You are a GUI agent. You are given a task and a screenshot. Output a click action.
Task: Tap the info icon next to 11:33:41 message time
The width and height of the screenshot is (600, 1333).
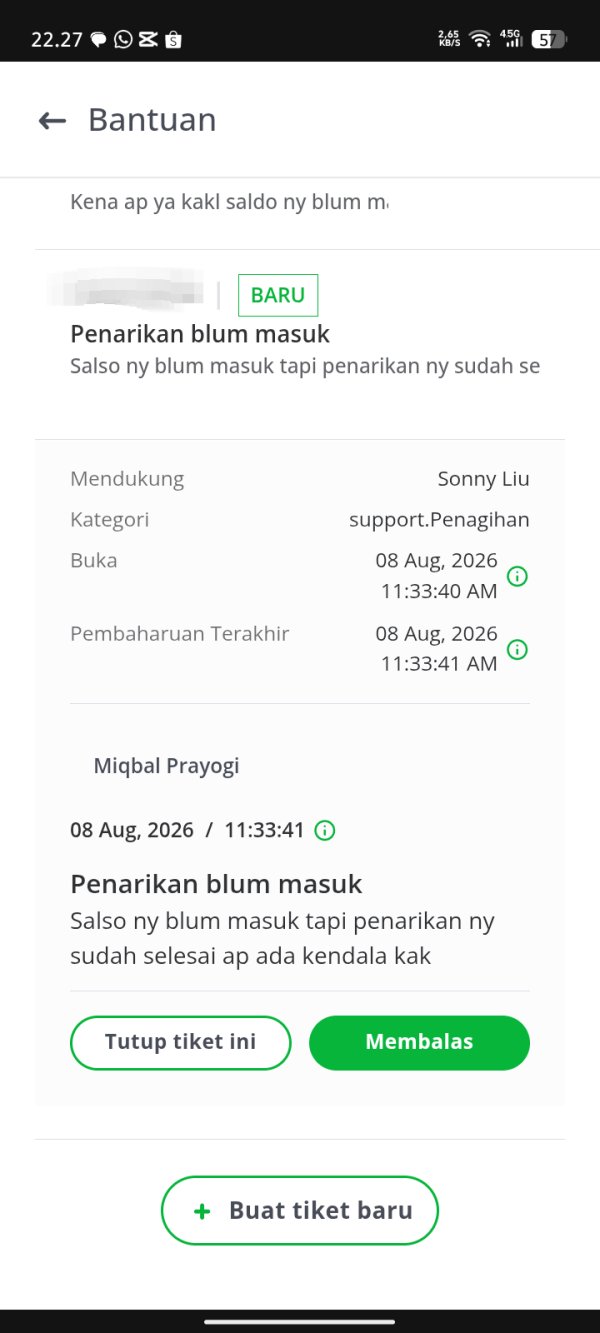[325, 830]
